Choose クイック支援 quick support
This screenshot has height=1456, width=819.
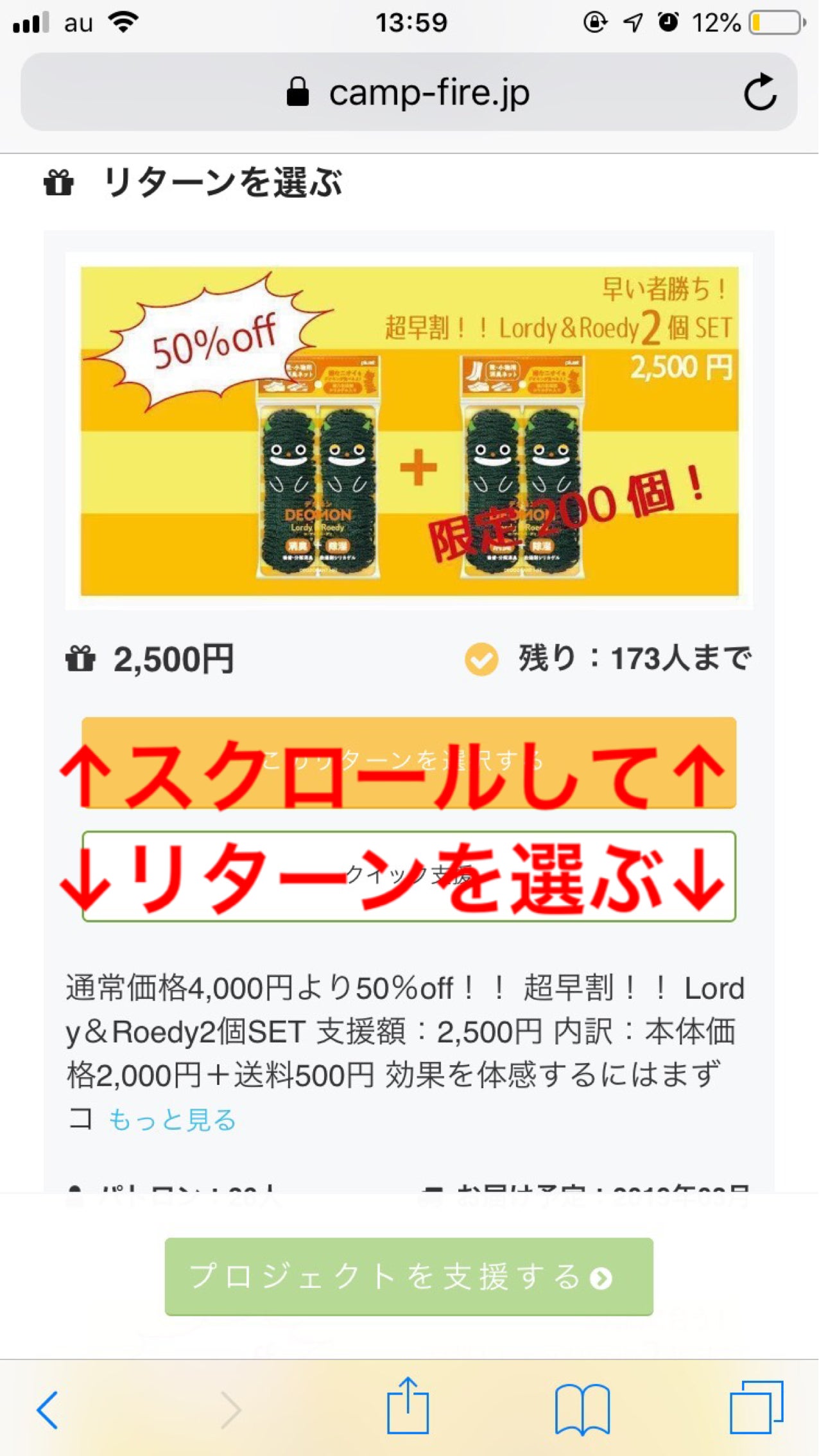(408, 876)
